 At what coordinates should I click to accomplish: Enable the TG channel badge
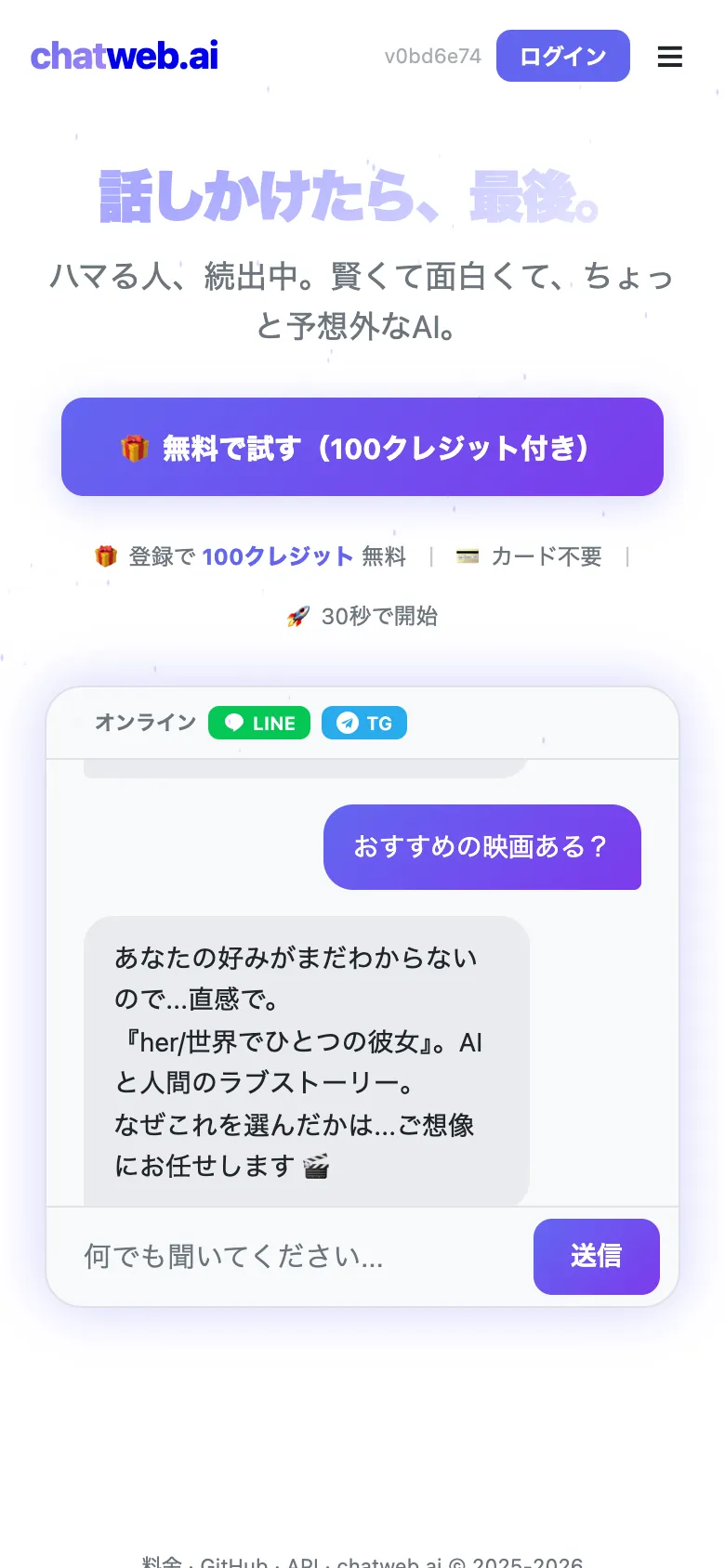[363, 722]
